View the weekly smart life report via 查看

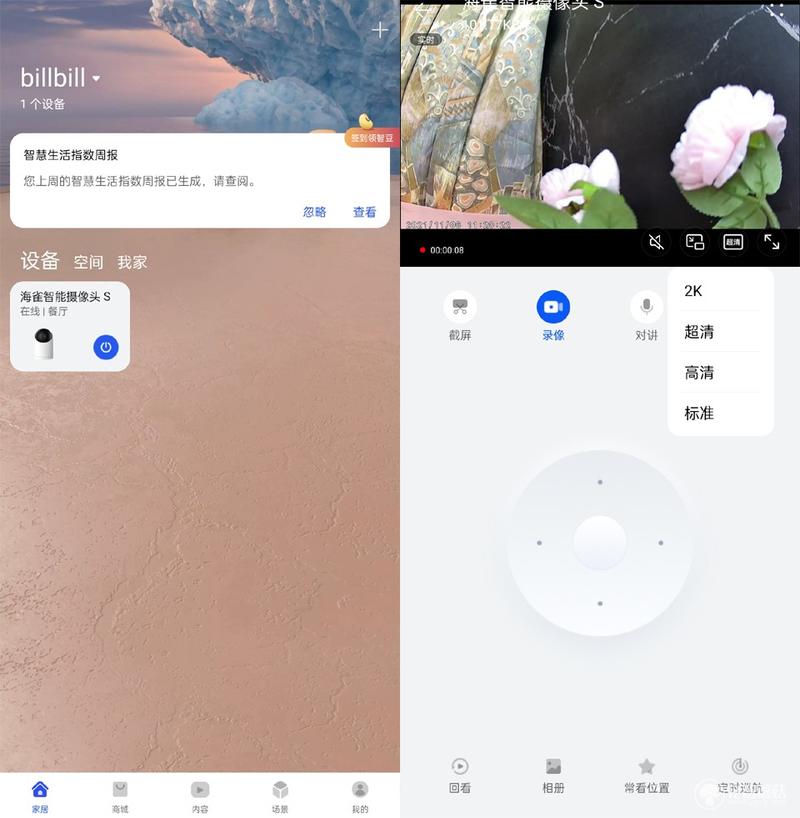coord(364,212)
